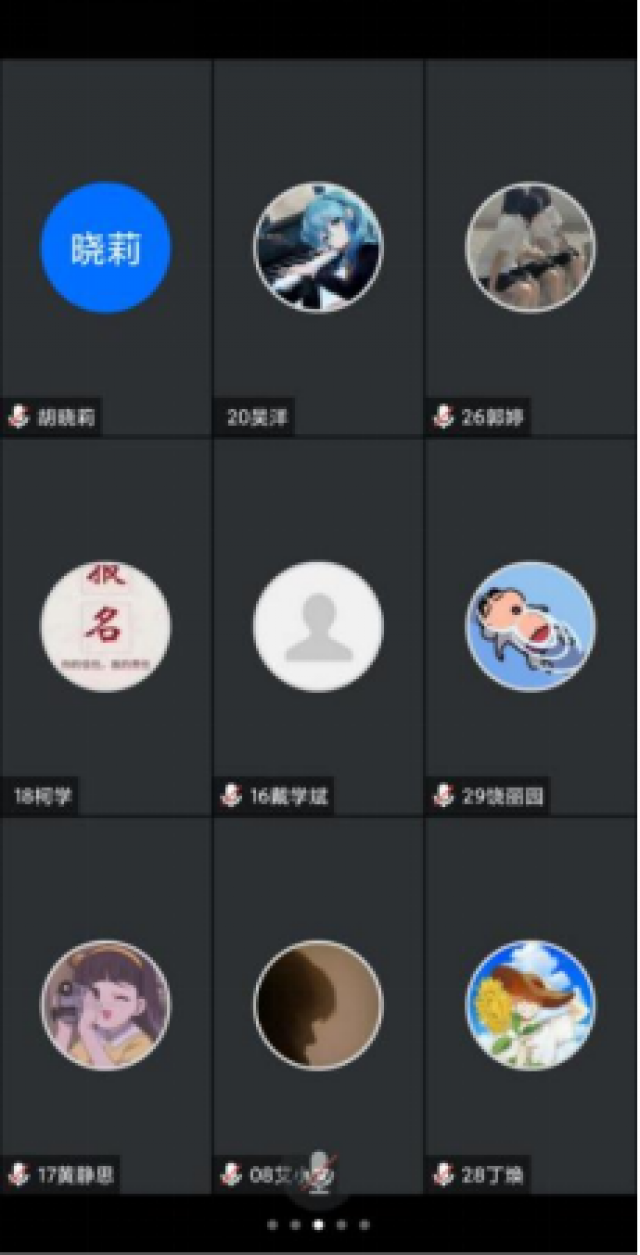The width and height of the screenshot is (640, 1255).
Task: Open the participant tile numbered 17
Action: (x=105, y=1005)
